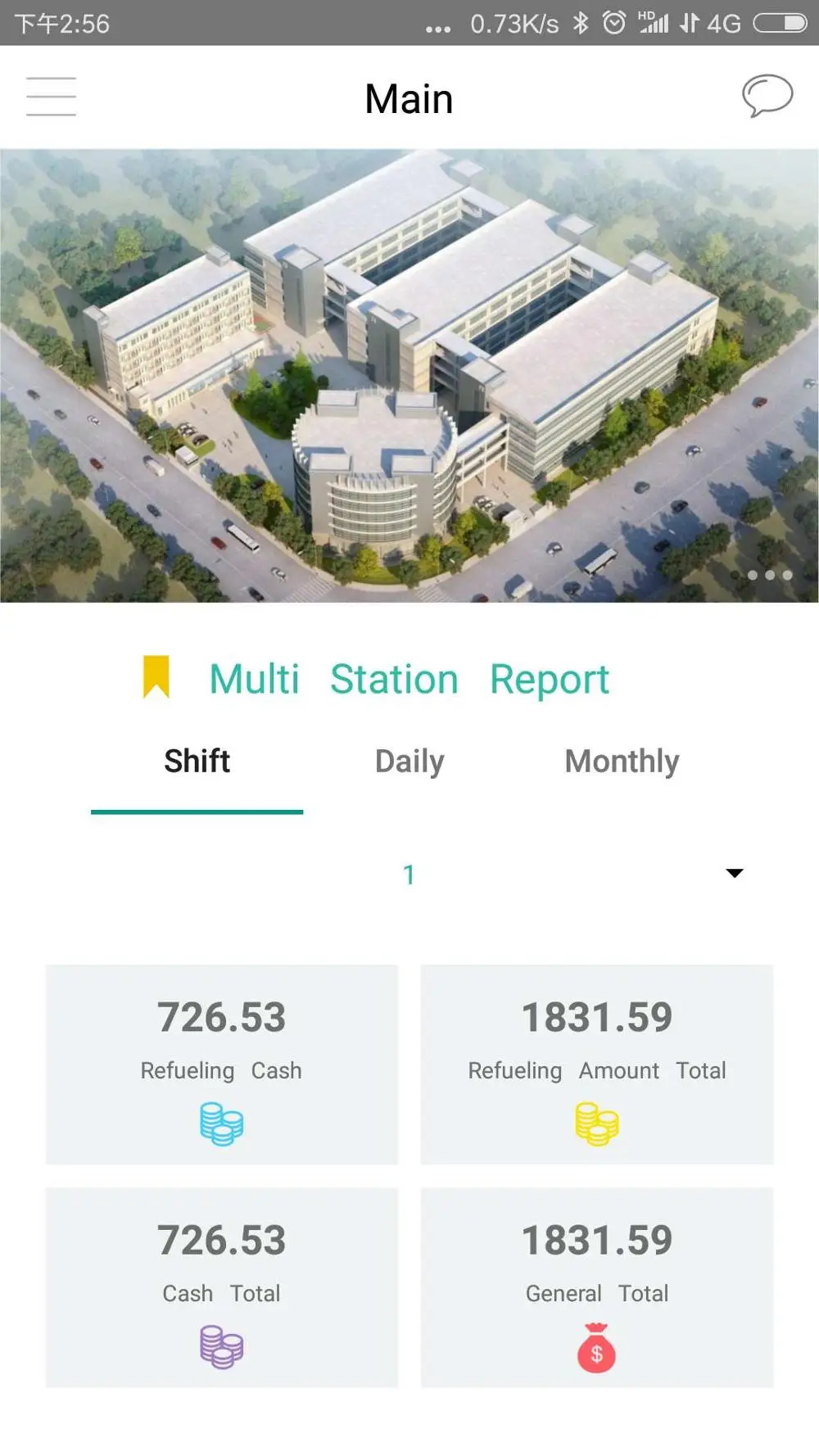
Task: Open the Refueling Amount Total card
Action: point(597,1064)
